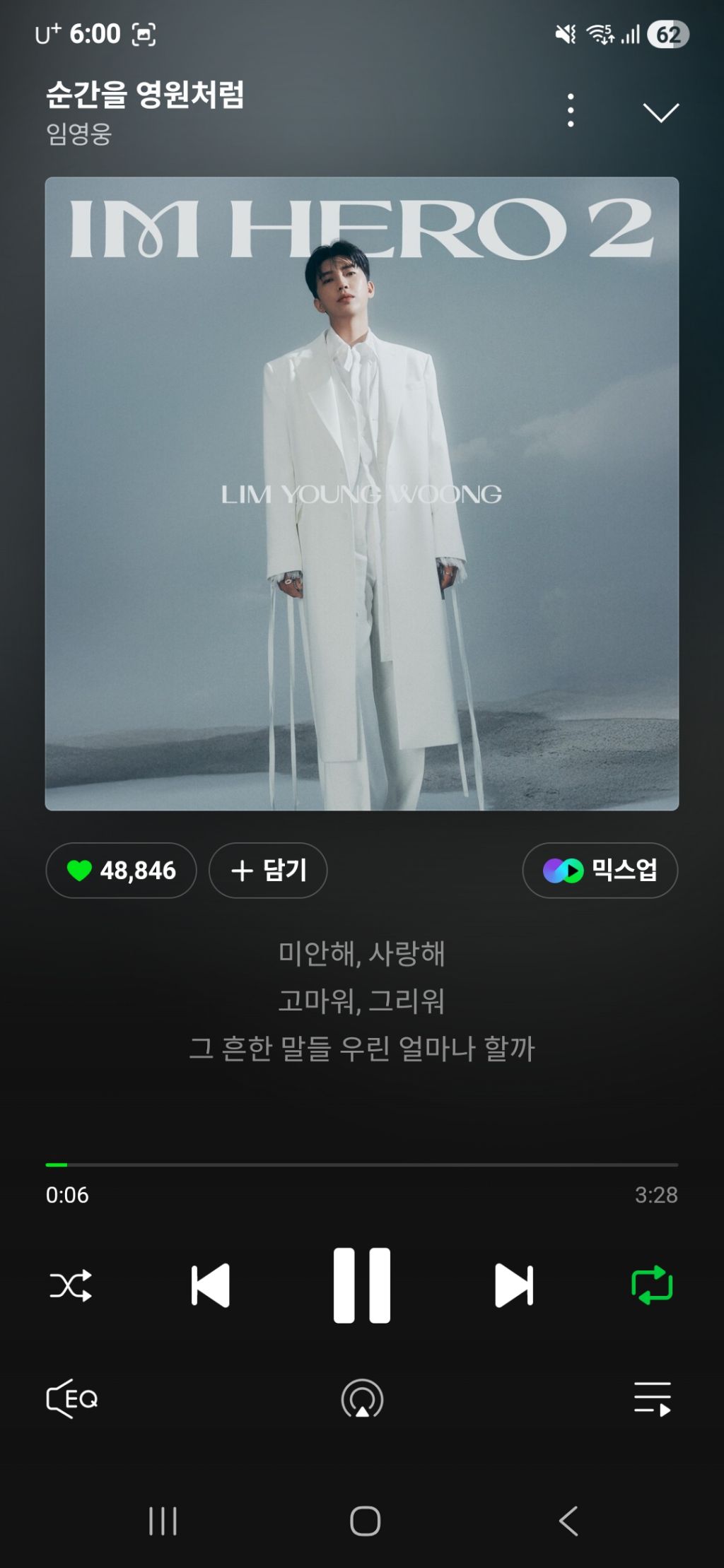Screen dimensions: 724x1568
Task: Add the song with the 담기 button
Action: tap(268, 870)
